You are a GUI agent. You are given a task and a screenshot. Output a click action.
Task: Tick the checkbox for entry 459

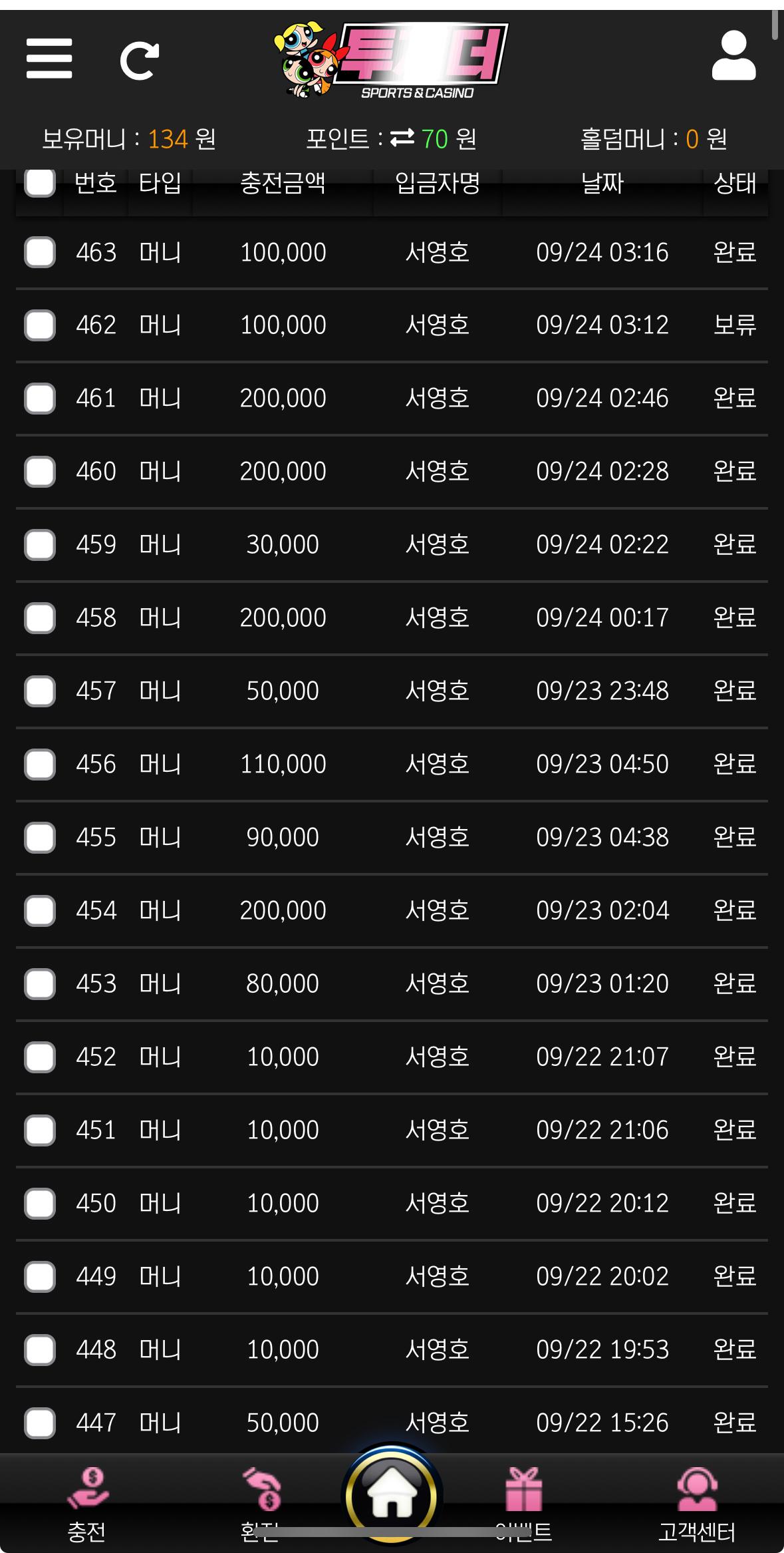(x=40, y=545)
